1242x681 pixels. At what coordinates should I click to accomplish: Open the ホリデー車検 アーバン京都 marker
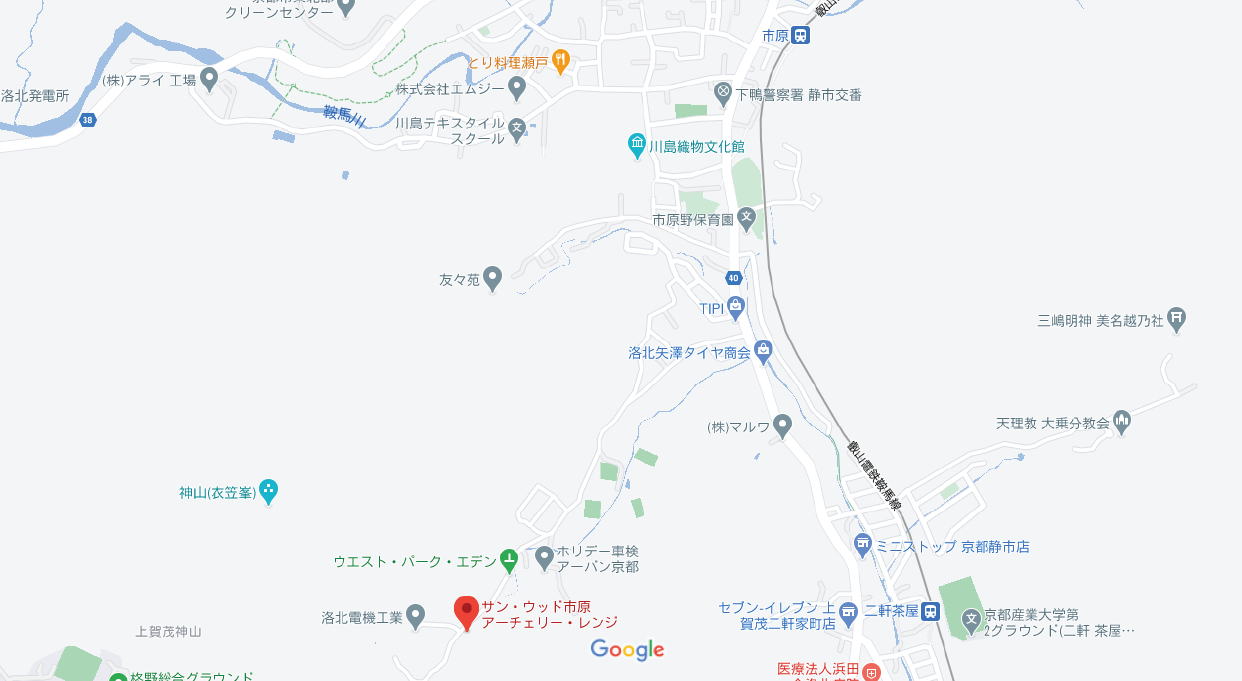coord(544,556)
